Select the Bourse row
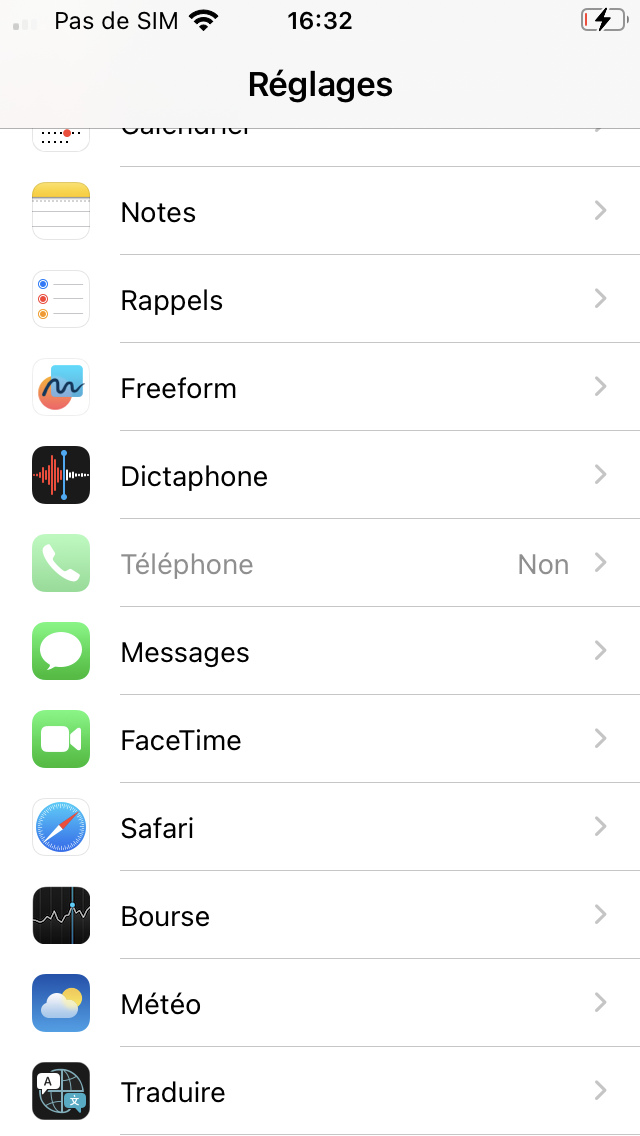The image size is (640, 1136). [320, 916]
